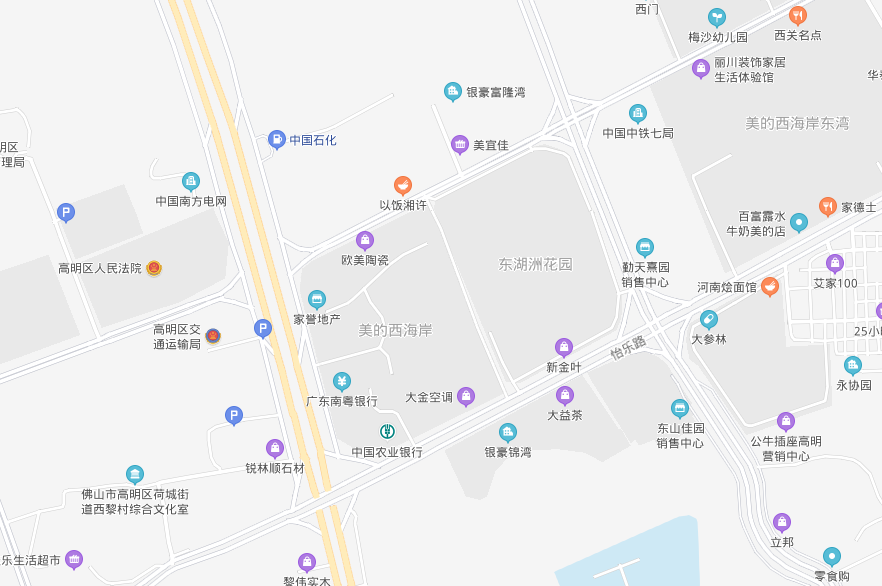Open the 中国中铁七局 marker
The height and width of the screenshot is (586, 882).
pos(638,113)
